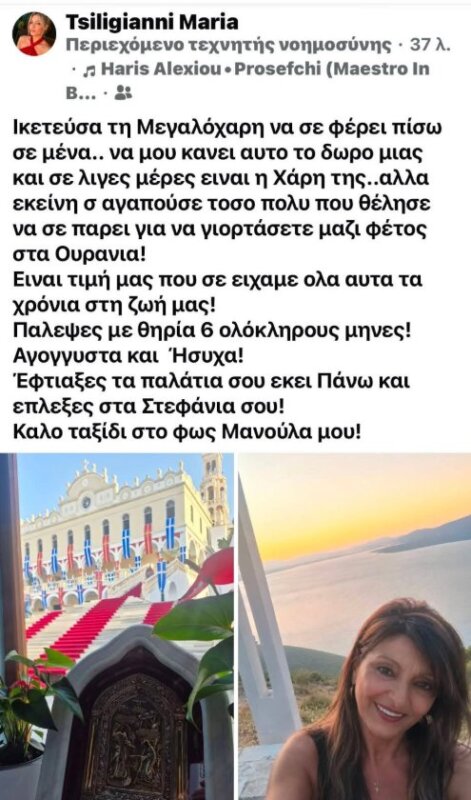
Task: Open Tsiligianni Maria's profile picture
Action: click(34, 34)
